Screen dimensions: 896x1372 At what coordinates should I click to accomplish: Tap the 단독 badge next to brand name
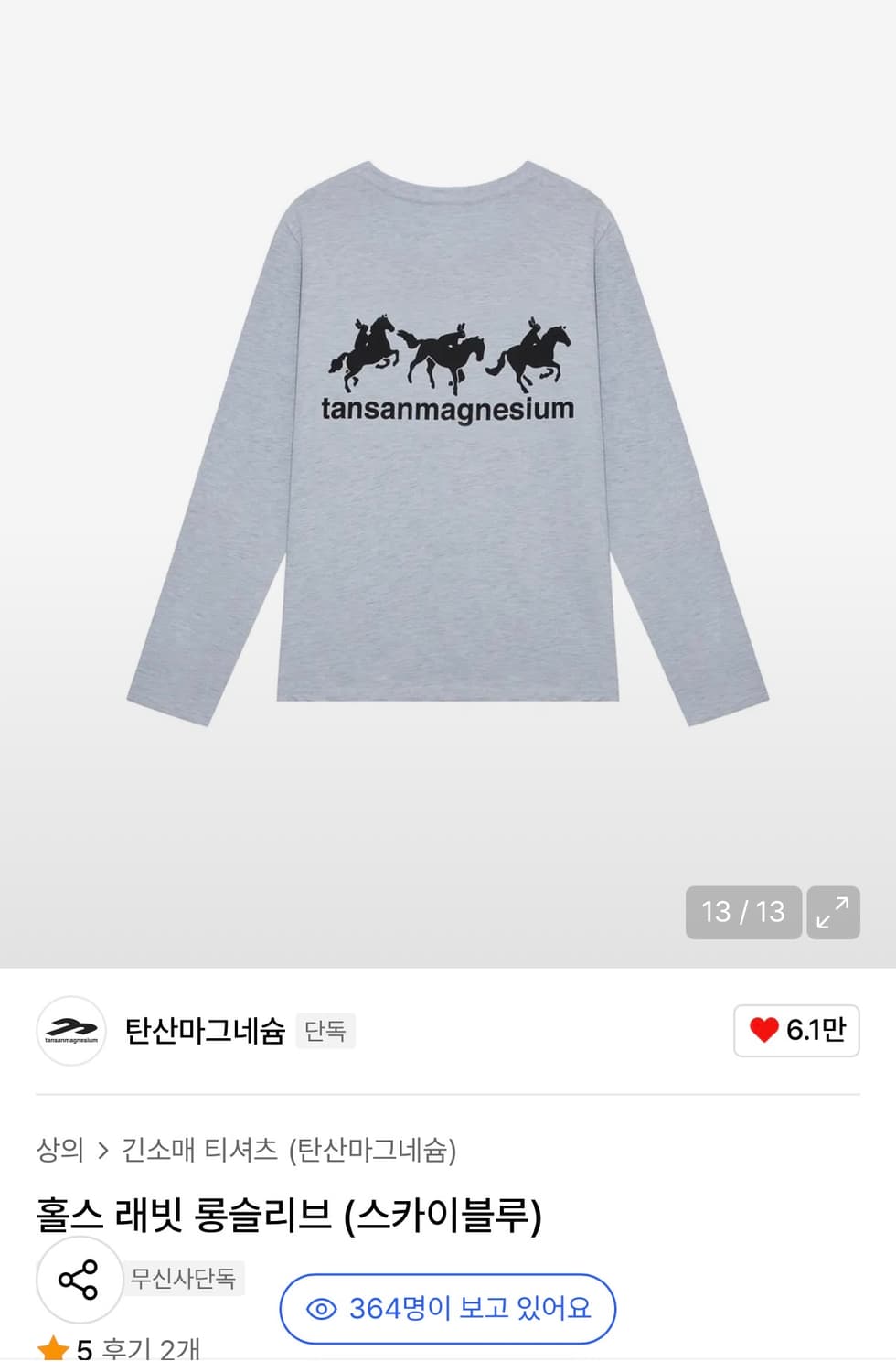tap(325, 1031)
